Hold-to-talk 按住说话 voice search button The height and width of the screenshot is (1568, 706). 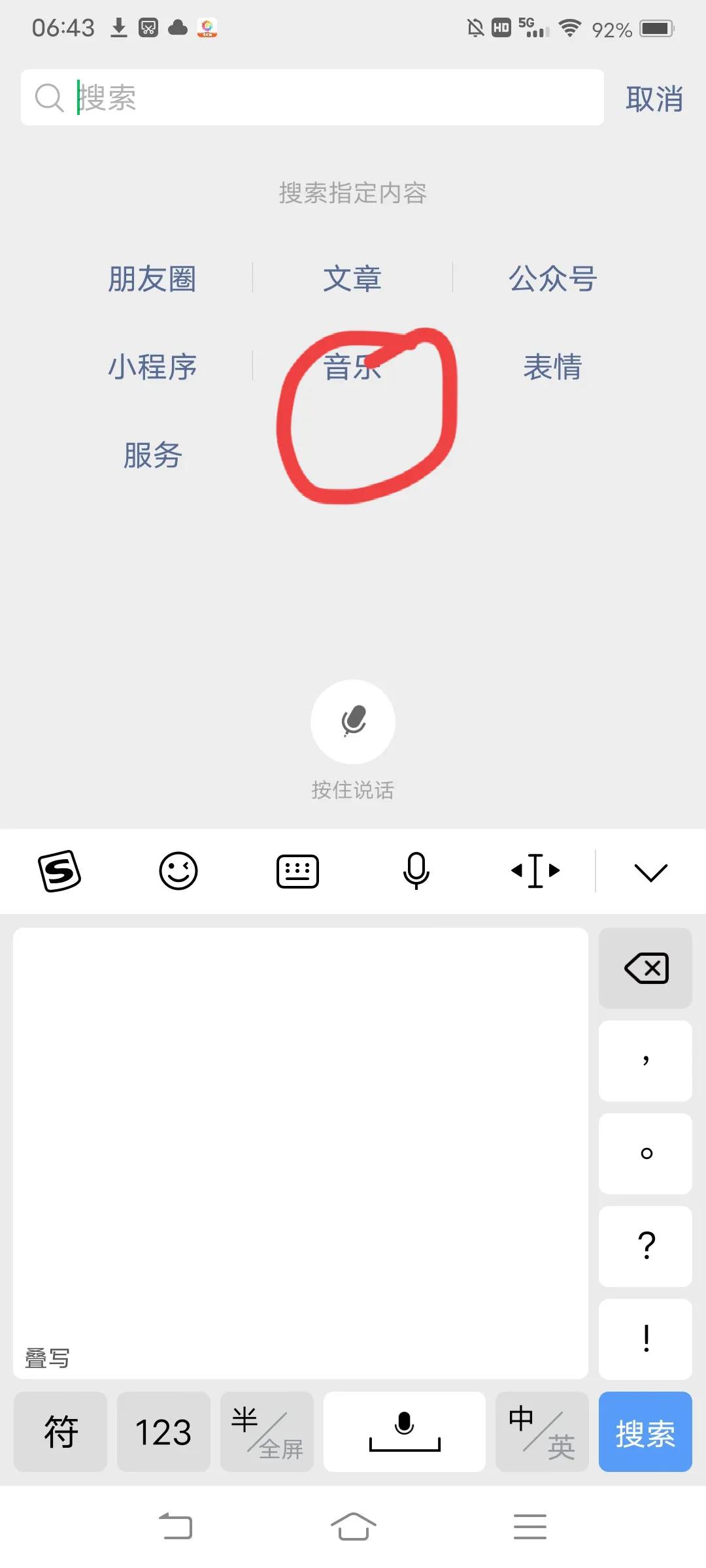point(353,722)
